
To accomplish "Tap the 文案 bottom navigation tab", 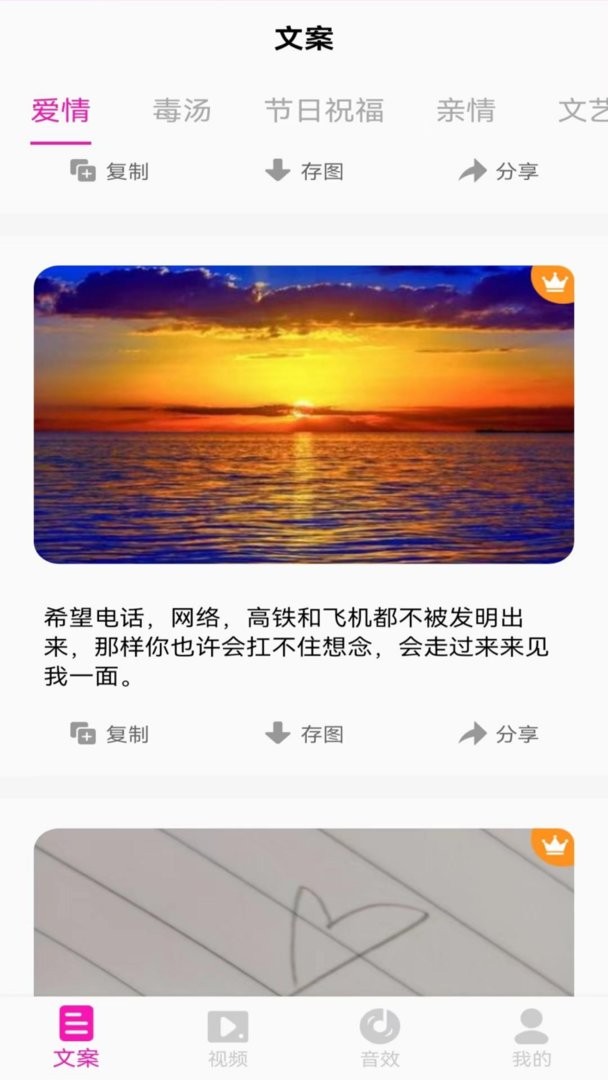I will click(x=76, y=1037).
